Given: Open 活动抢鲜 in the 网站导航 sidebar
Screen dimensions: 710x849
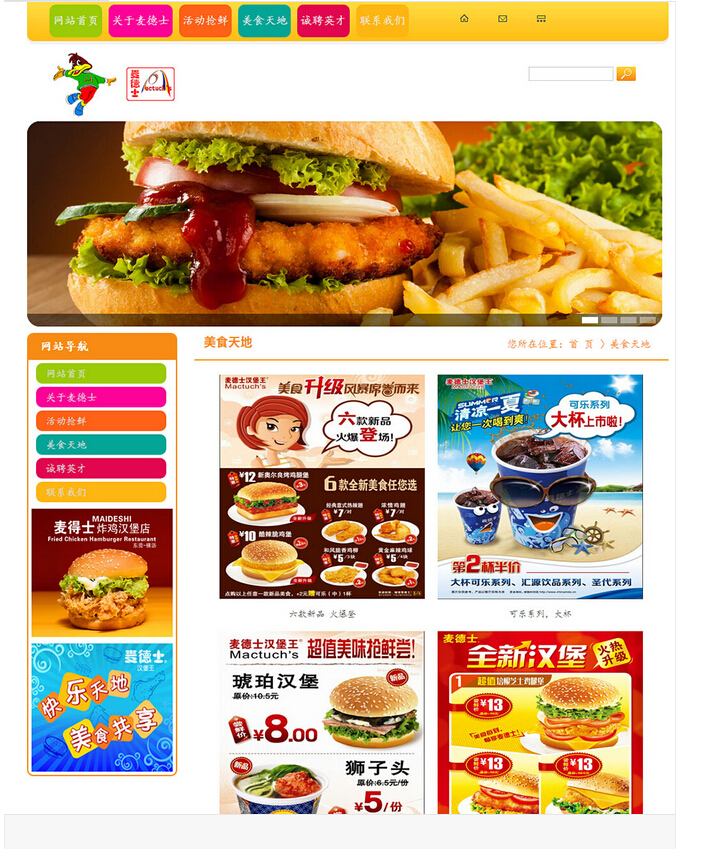Looking at the screenshot, I should coord(101,421).
